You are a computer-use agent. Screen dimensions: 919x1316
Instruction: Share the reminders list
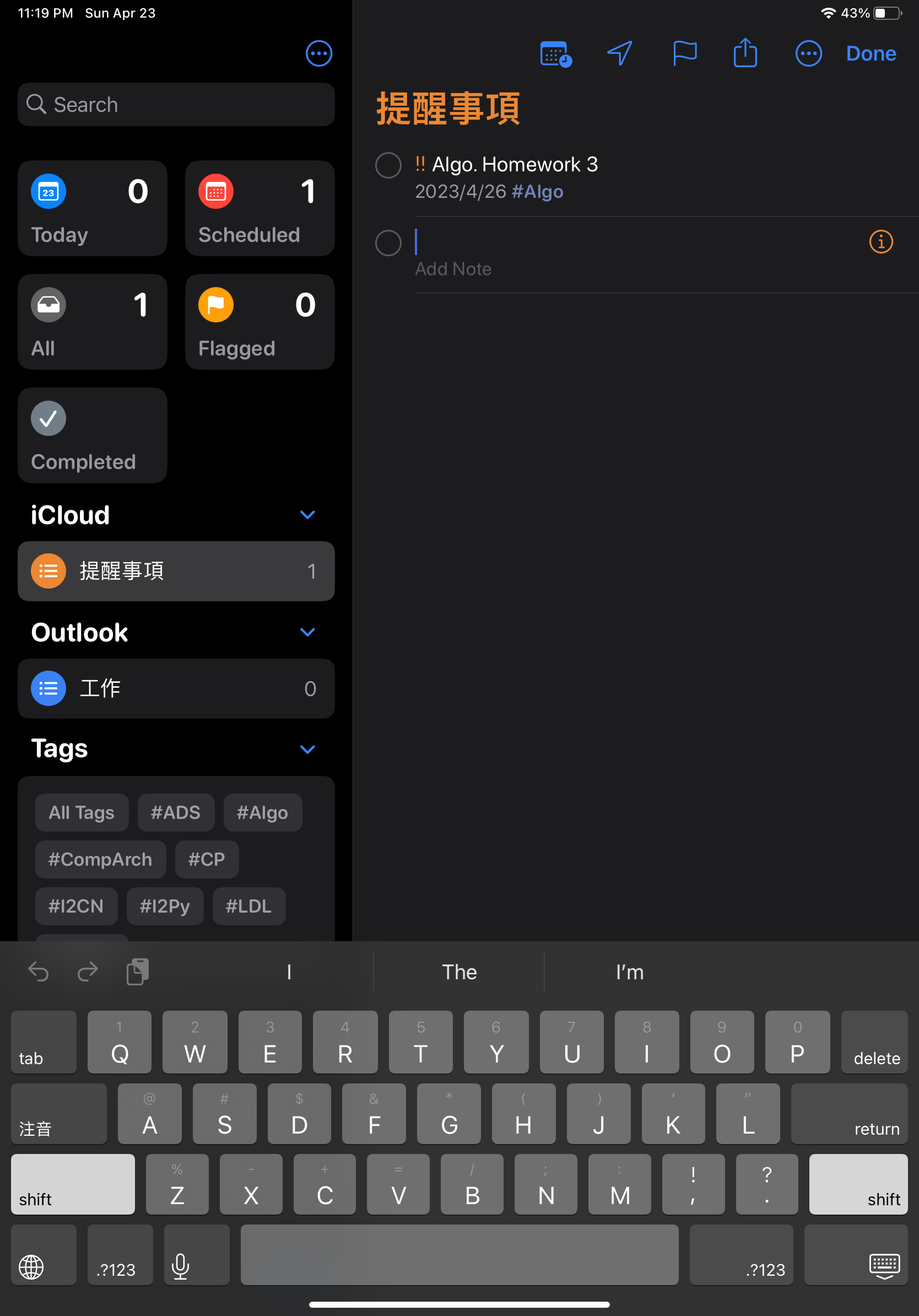(745, 54)
